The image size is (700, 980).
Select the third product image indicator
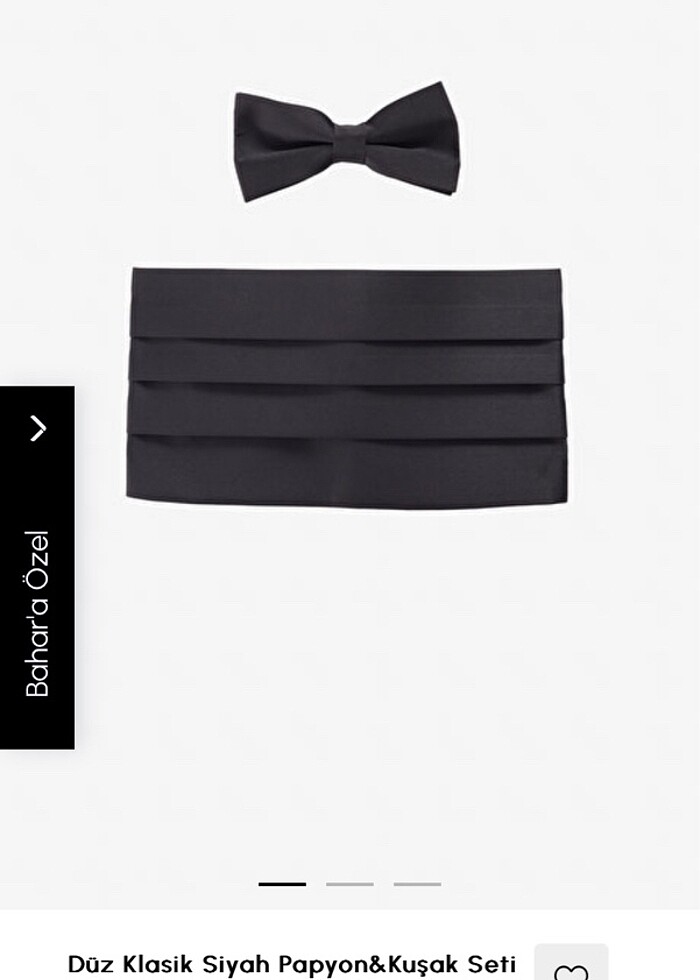point(417,884)
